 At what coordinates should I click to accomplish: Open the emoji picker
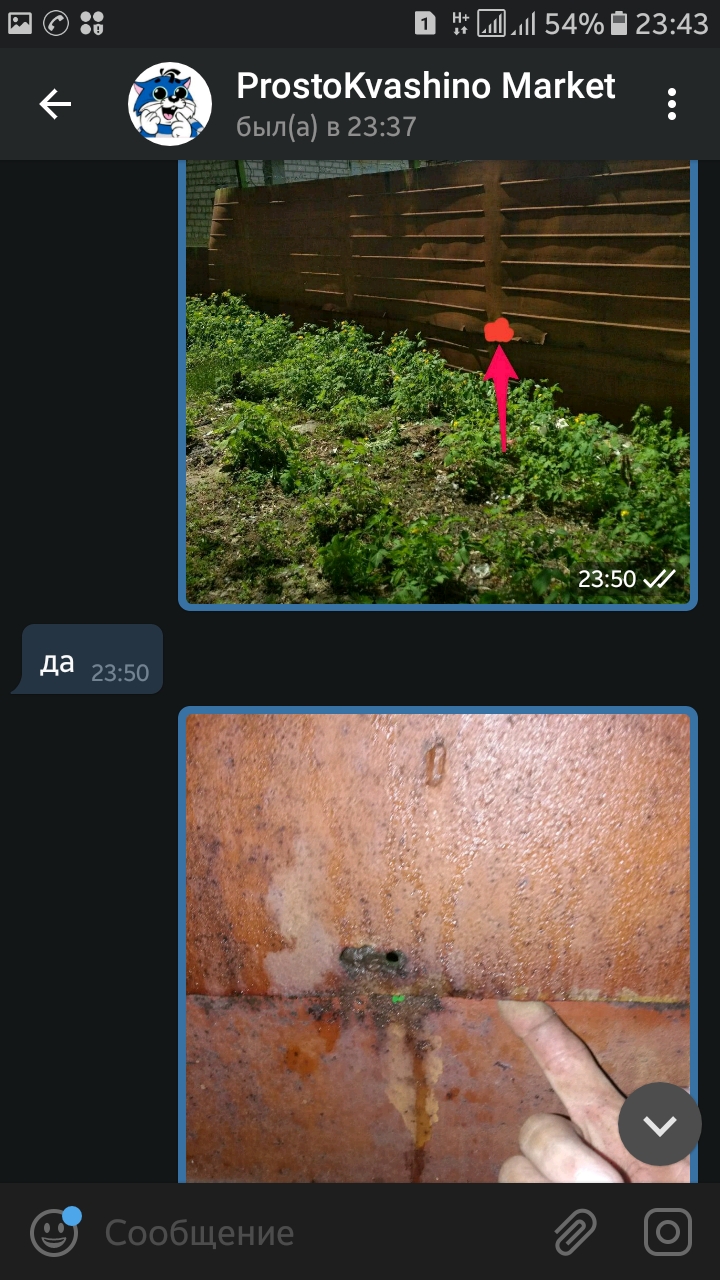point(54,1232)
